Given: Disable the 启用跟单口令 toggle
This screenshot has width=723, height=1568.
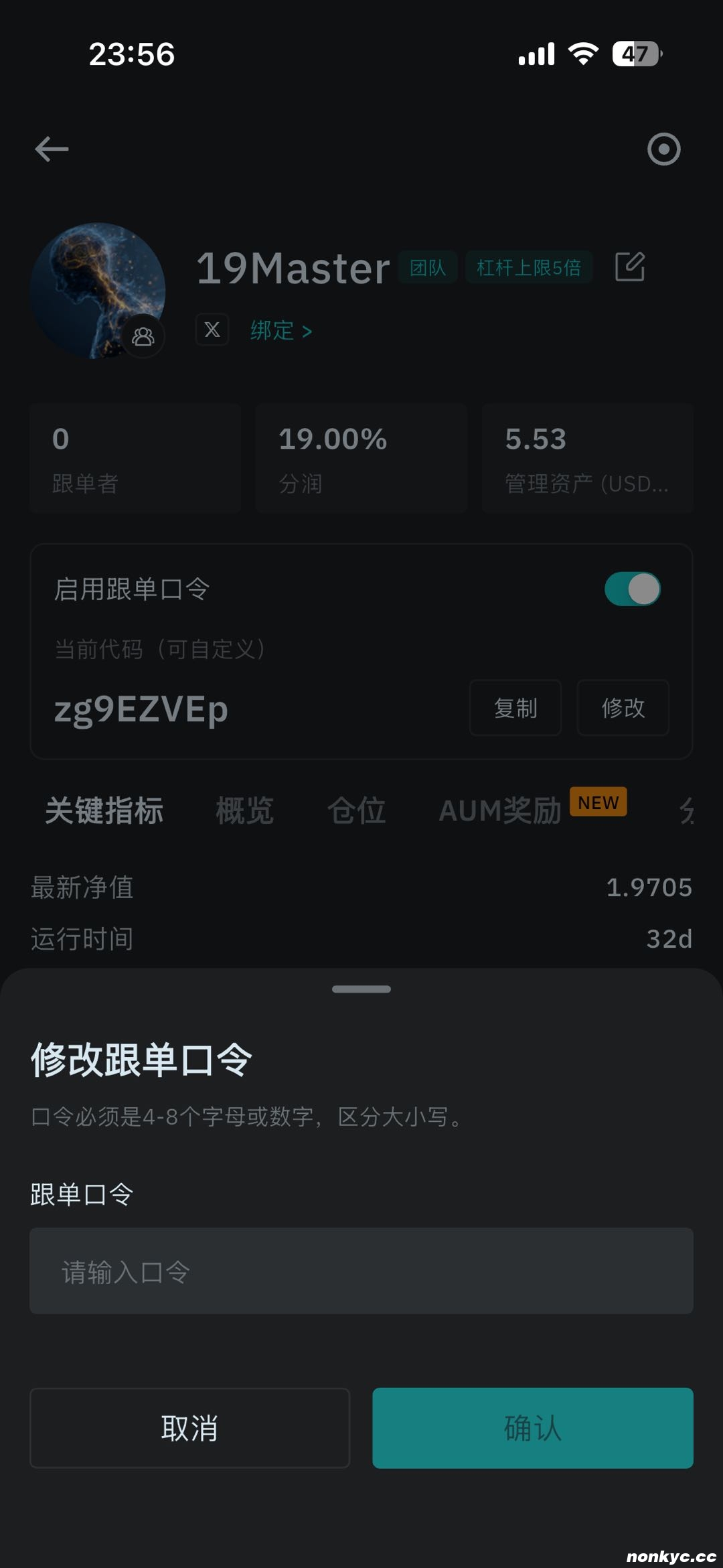Looking at the screenshot, I should [632, 588].
